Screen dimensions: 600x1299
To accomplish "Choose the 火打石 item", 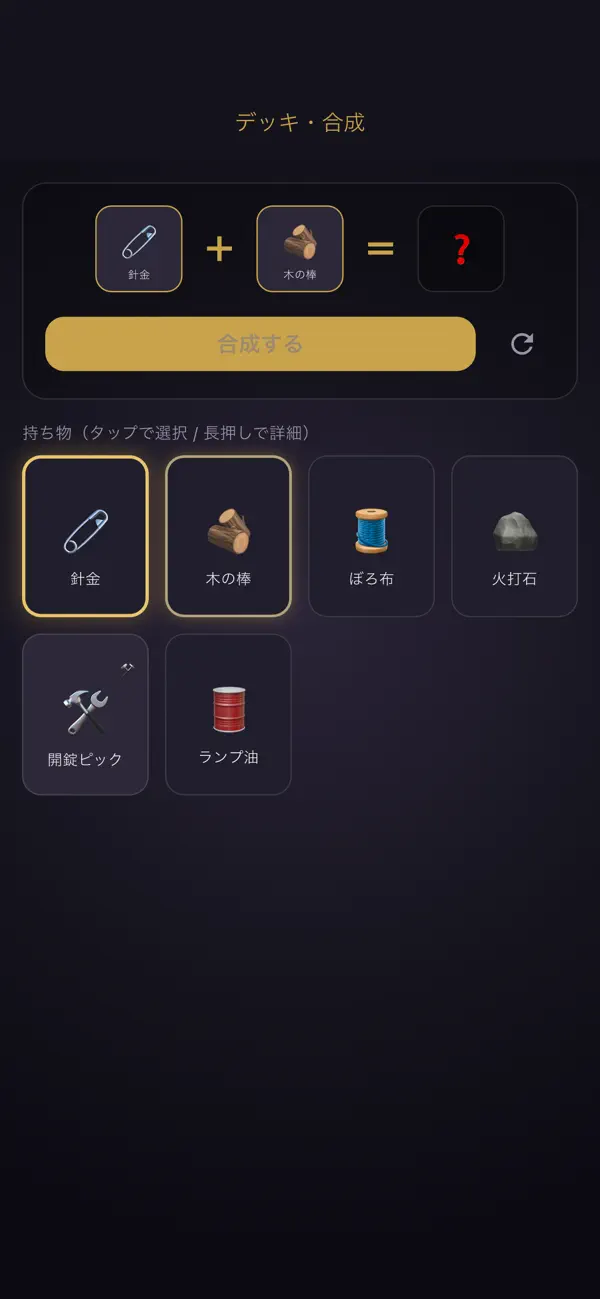I will 514,536.
